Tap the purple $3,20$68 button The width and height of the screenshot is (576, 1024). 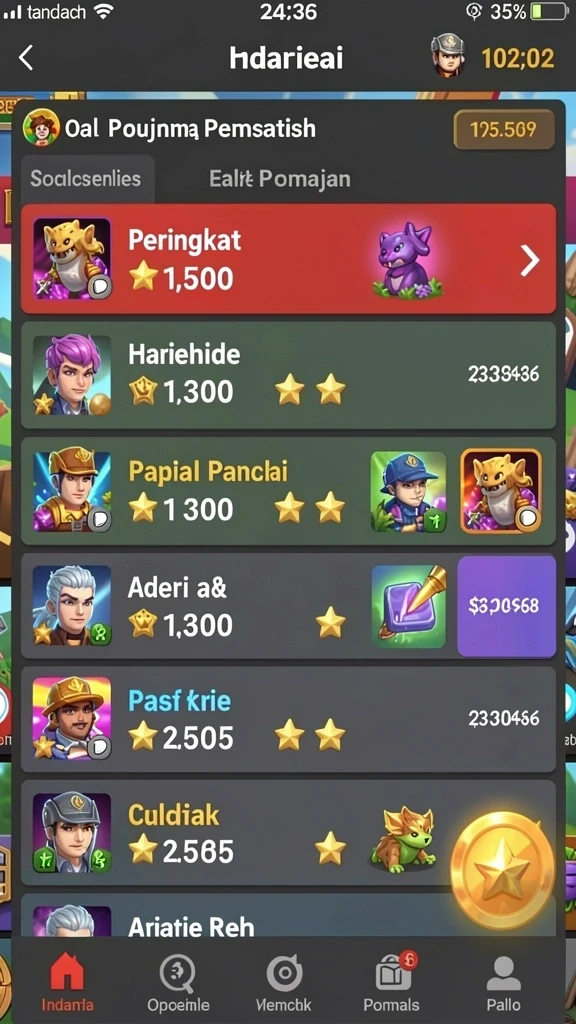506,606
